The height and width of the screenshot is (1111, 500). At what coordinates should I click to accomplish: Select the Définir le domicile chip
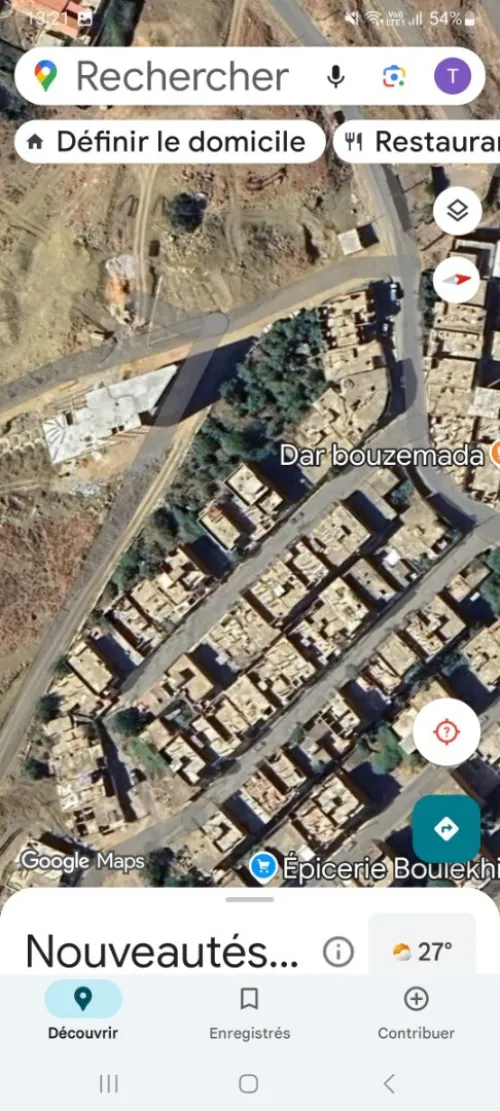170,142
